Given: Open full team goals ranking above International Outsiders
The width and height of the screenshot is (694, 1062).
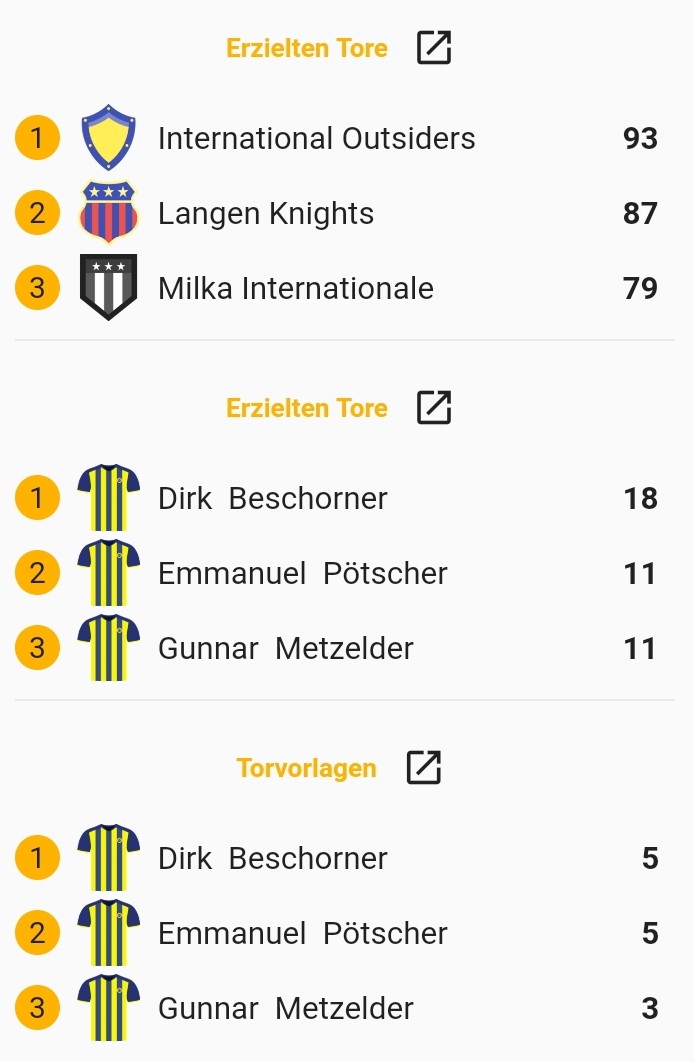Looking at the screenshot, I should pos(434,48).
